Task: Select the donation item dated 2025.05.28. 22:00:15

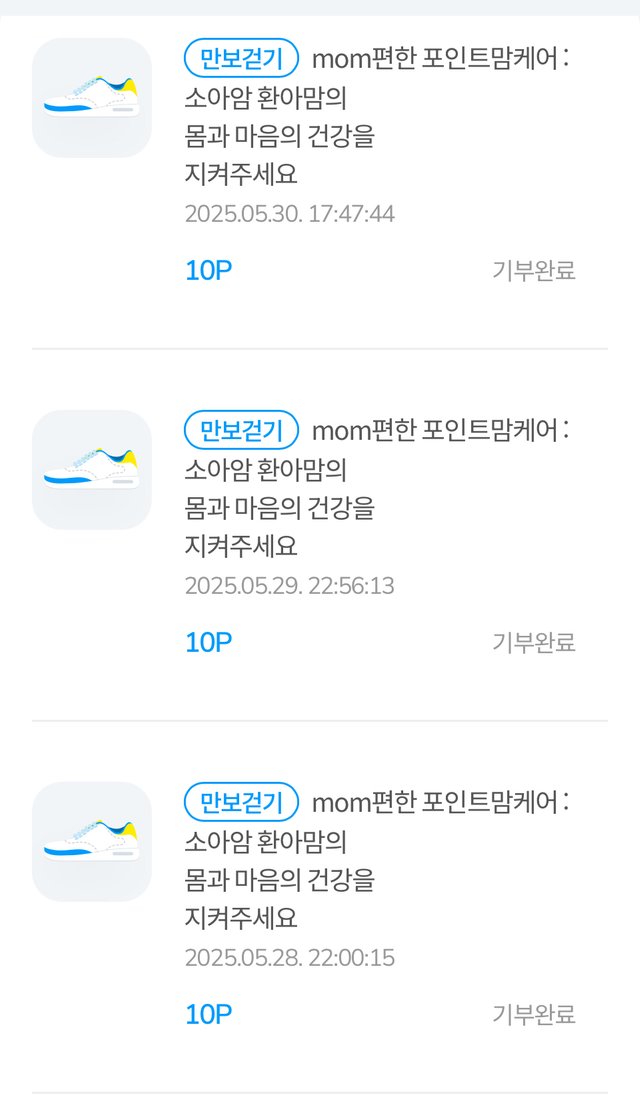Action: (x=320, y=900)
